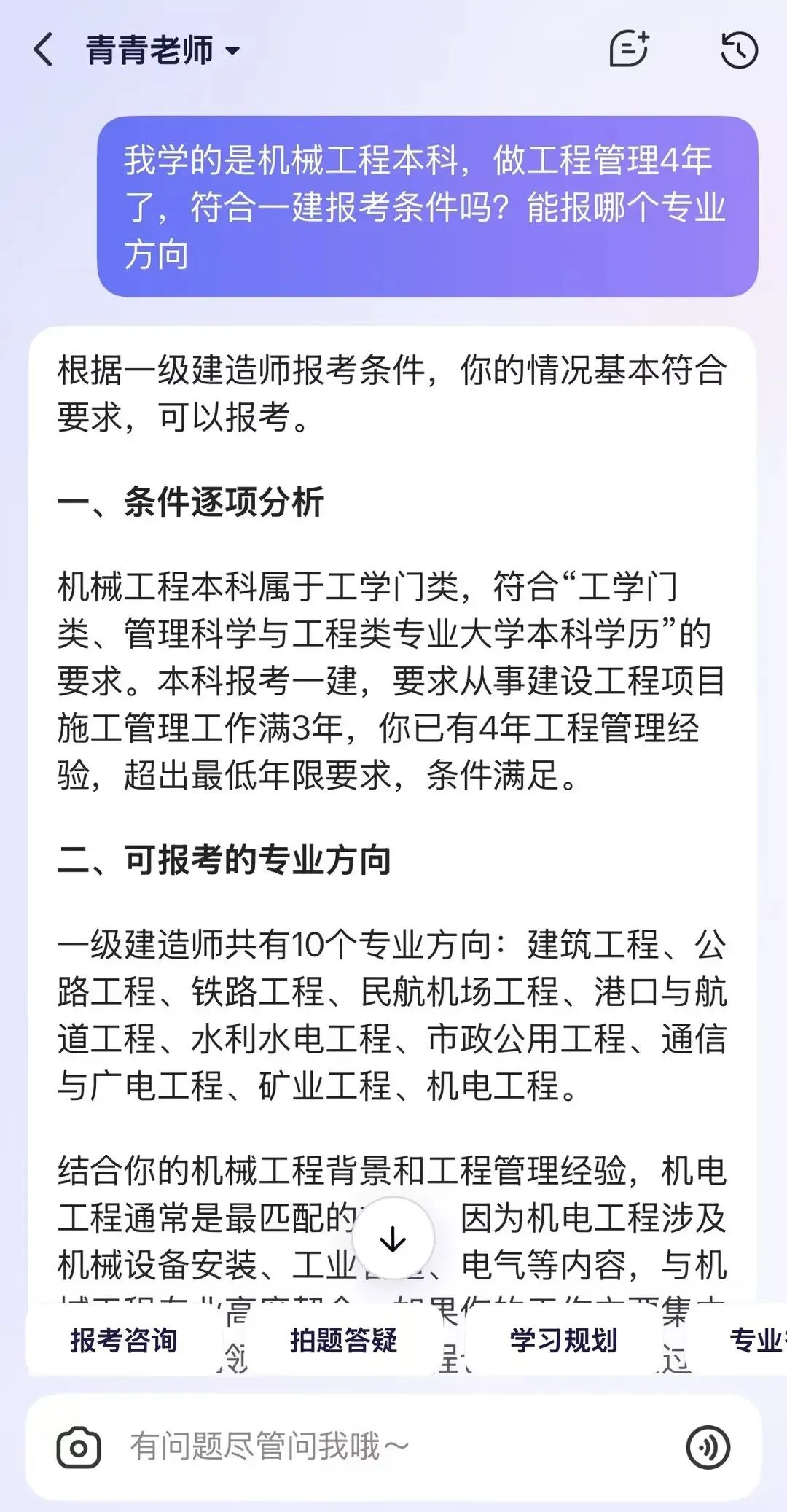The image size is (787, 1512).
Task: Go back using the top-left arrow
Action: 43,50
